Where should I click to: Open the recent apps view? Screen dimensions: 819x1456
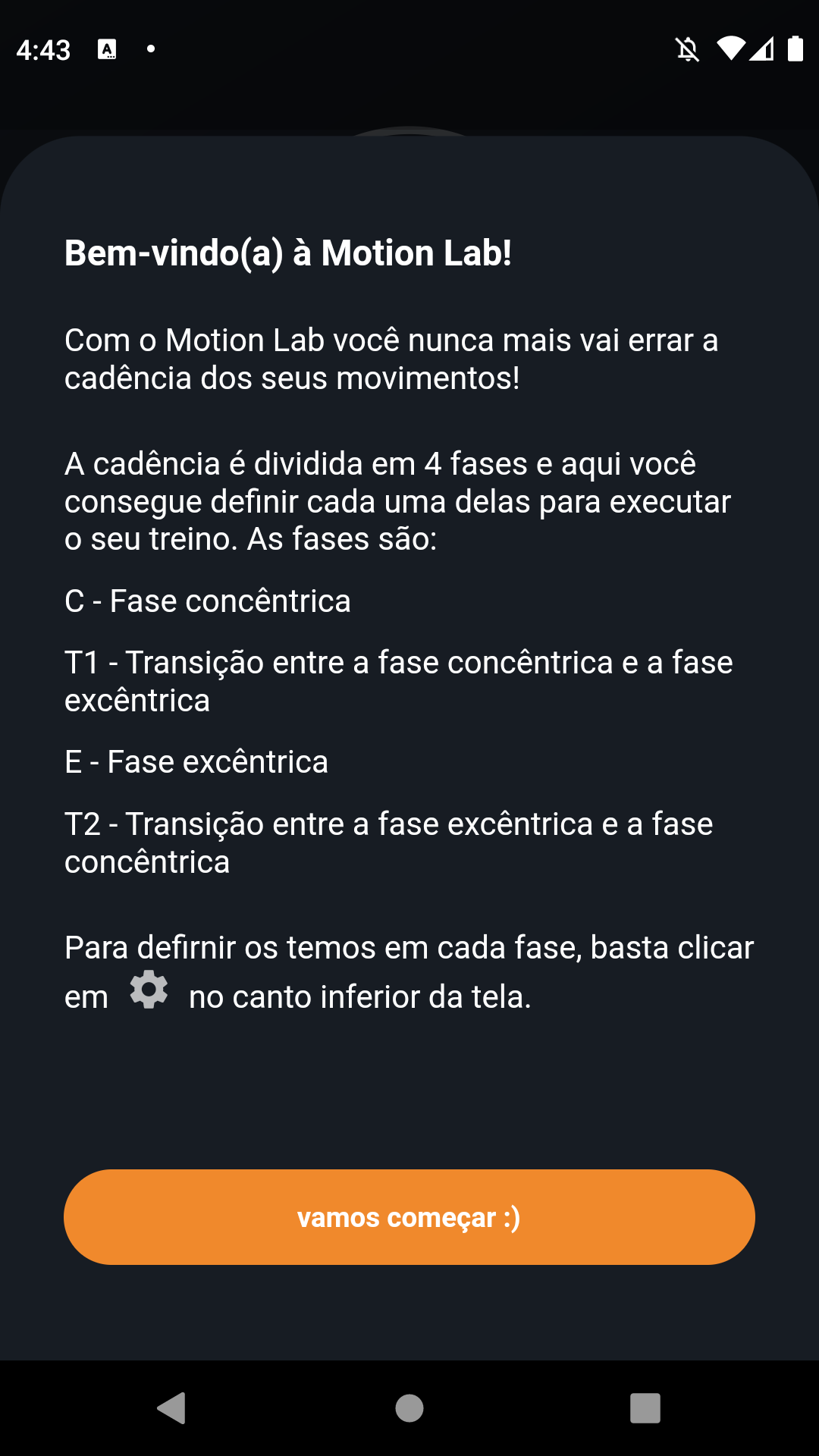point(645,1408)
